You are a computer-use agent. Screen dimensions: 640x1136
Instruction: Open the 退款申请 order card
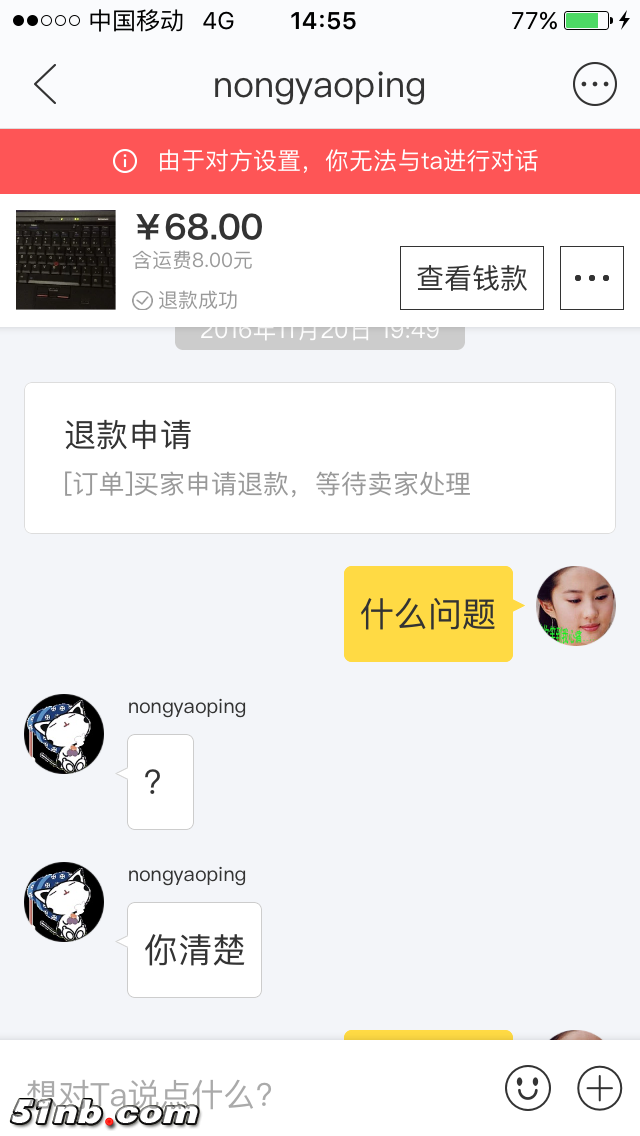(320, 458)
